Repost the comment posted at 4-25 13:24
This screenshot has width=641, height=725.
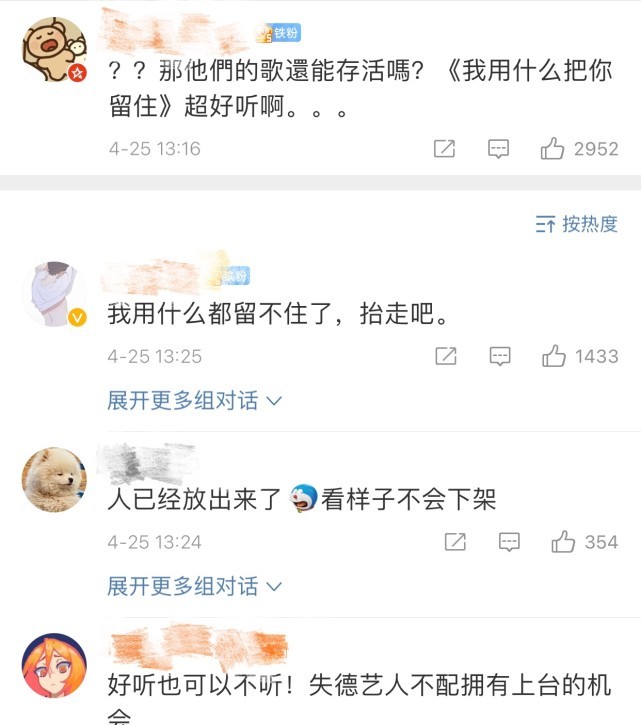(455, 542)
